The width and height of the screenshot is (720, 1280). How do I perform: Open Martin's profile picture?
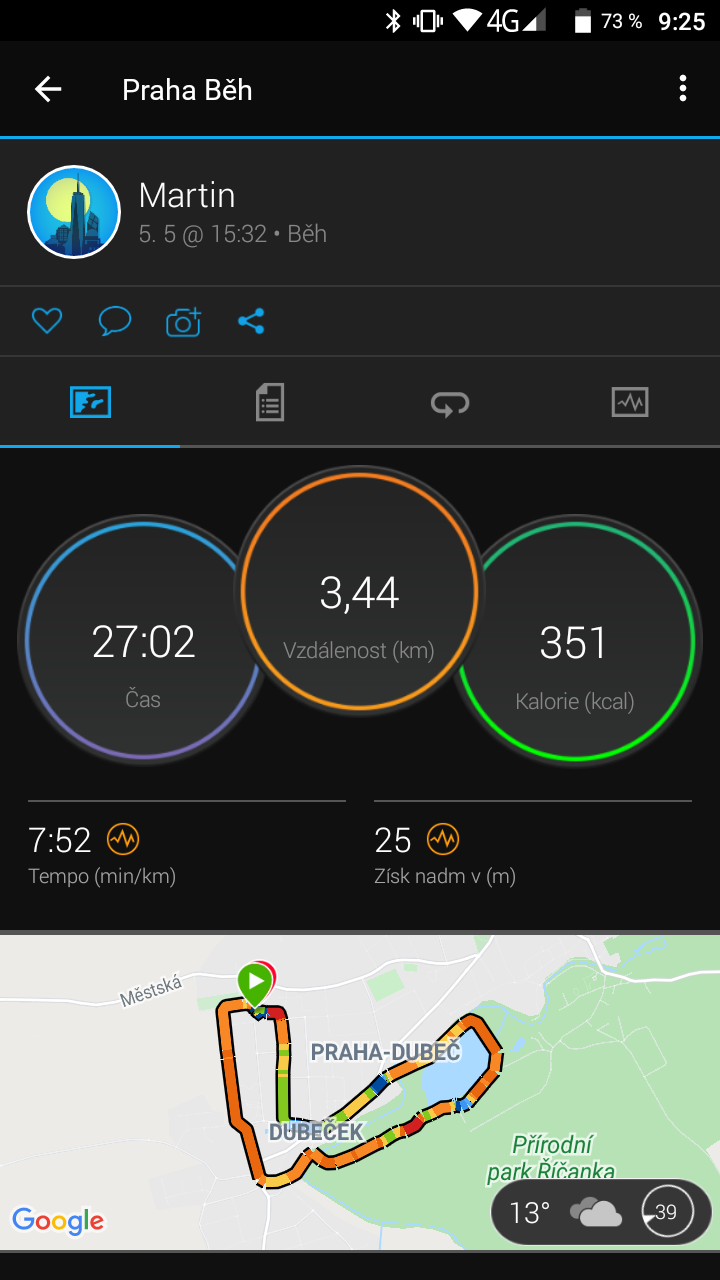(x=74, y=212)
